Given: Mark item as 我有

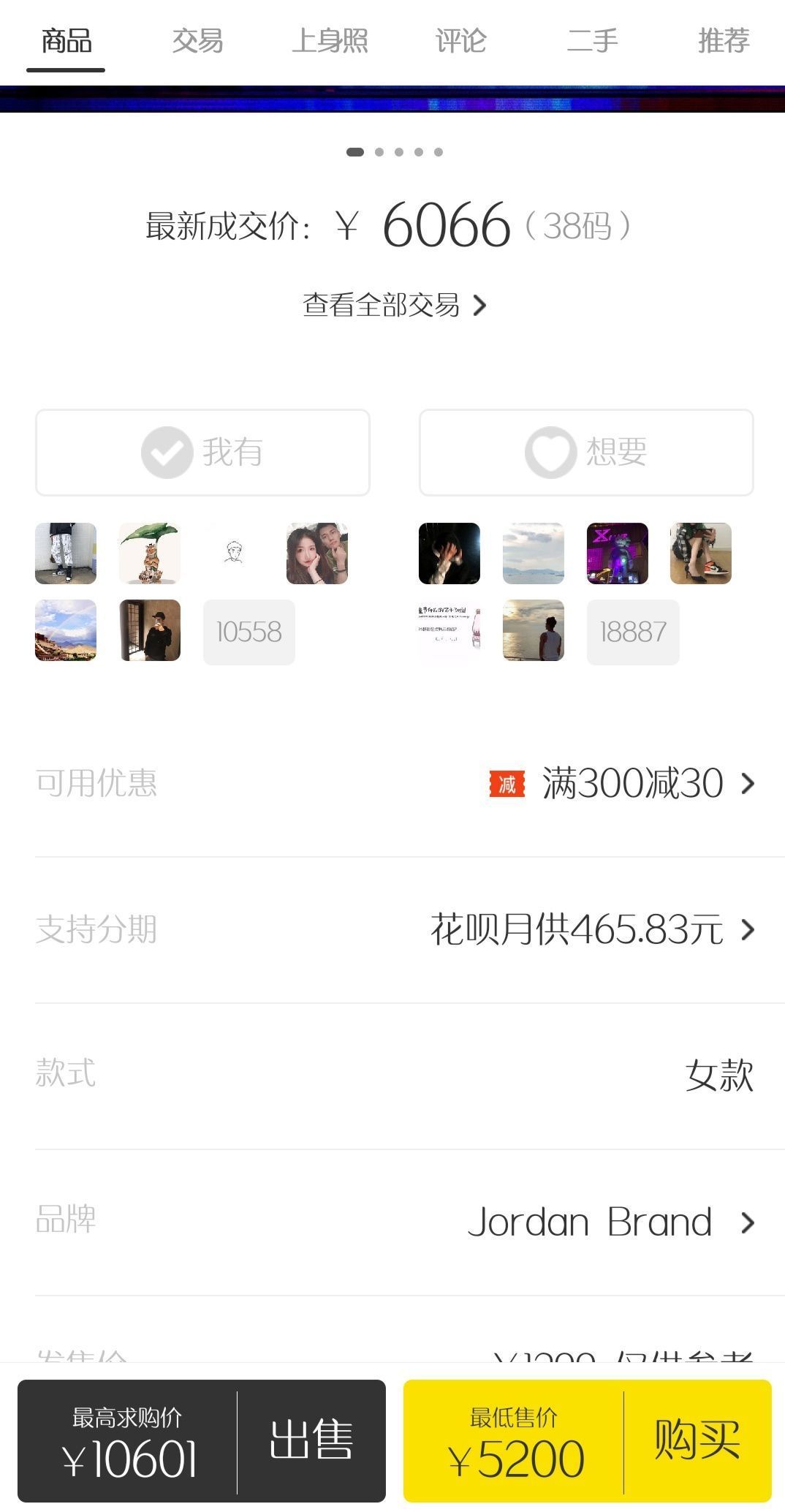Looking at the screenshot, I should 202,453.
